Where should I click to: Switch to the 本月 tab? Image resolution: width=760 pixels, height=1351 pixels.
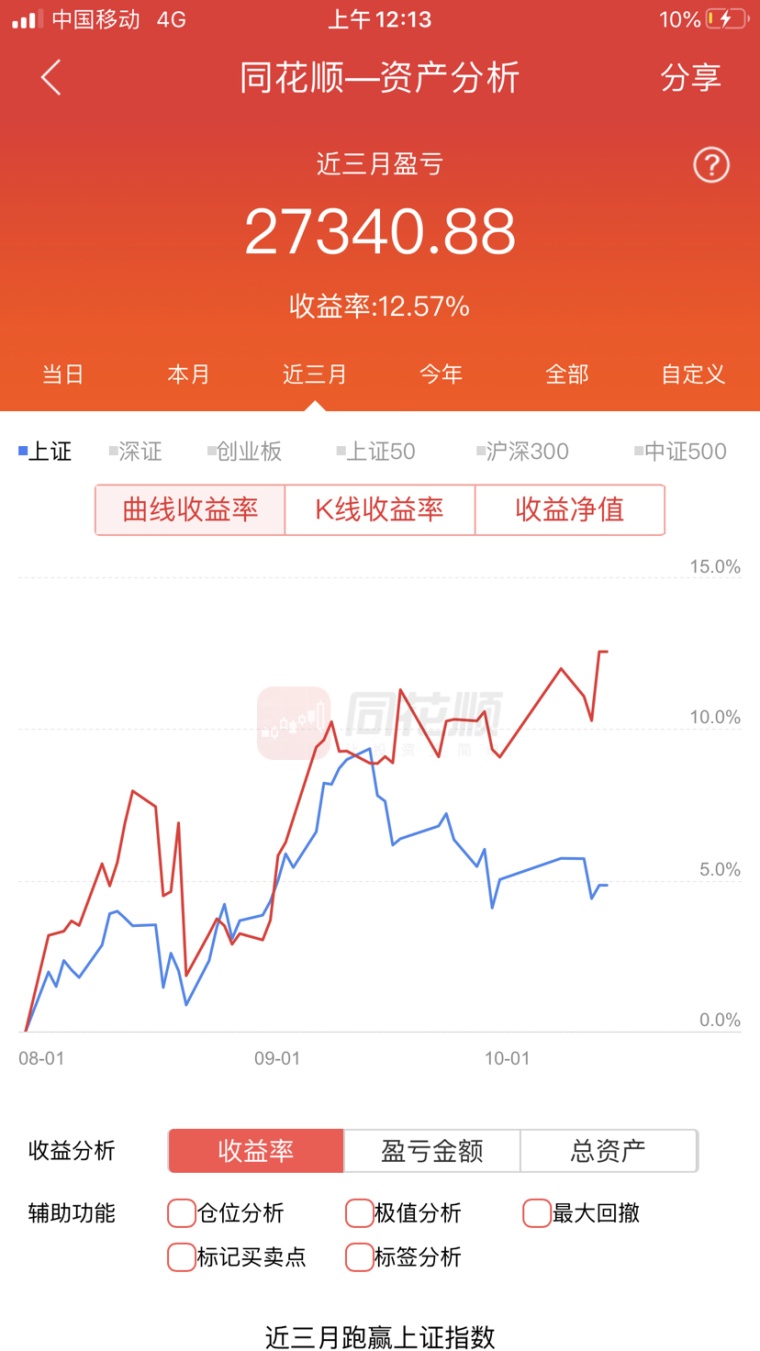pos(188,375)
